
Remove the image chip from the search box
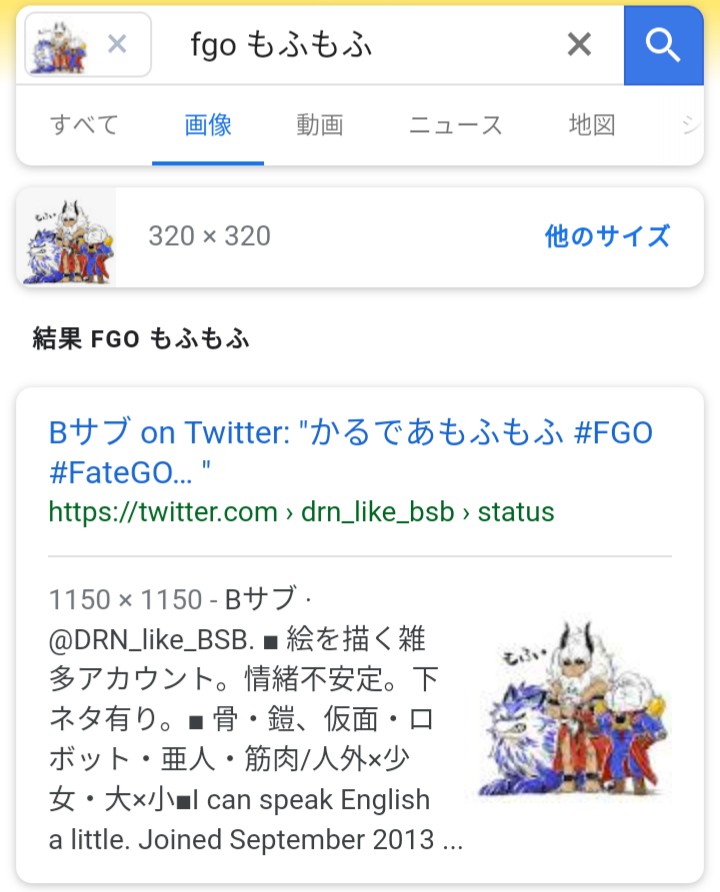(117, 44)
